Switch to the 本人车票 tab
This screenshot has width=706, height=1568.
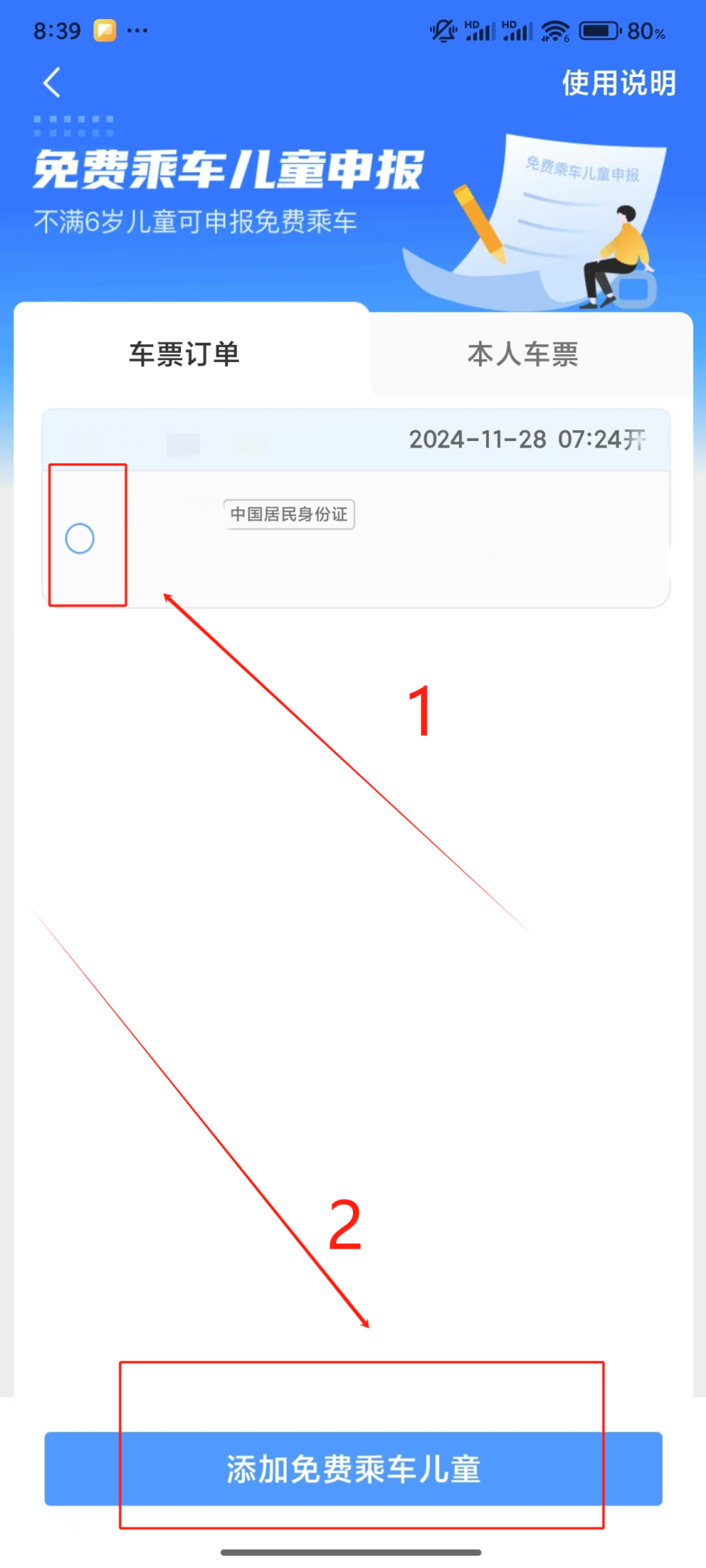point(523,354)
